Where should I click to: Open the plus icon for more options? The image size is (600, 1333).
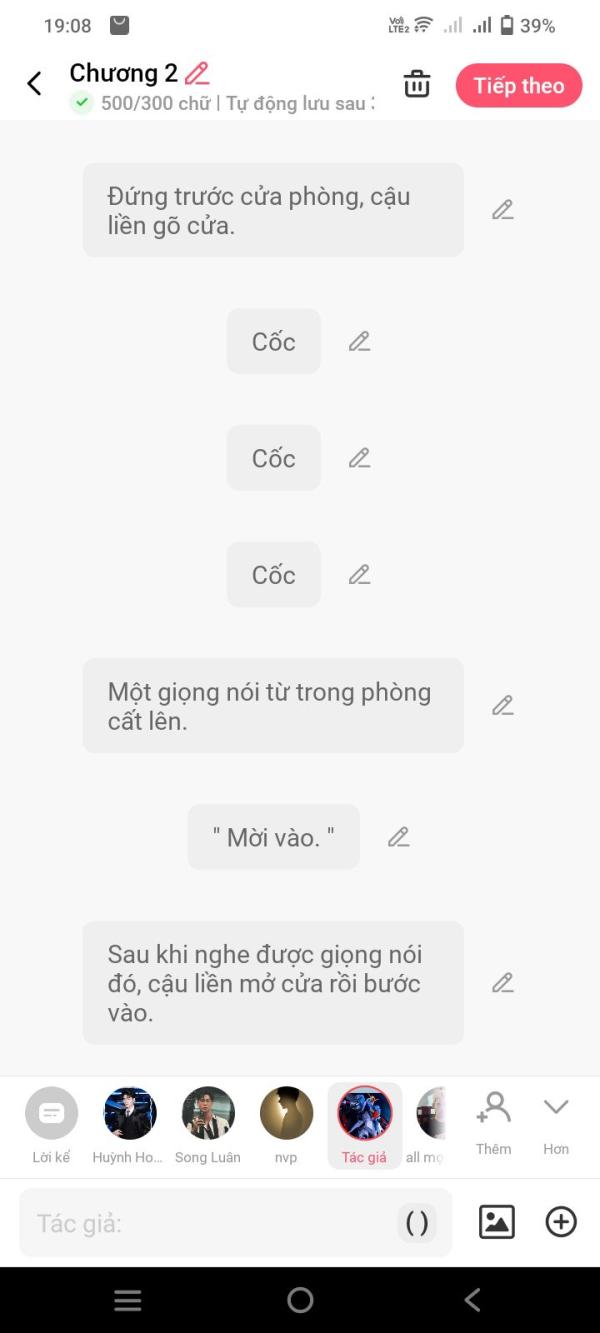pos(561,1222)
